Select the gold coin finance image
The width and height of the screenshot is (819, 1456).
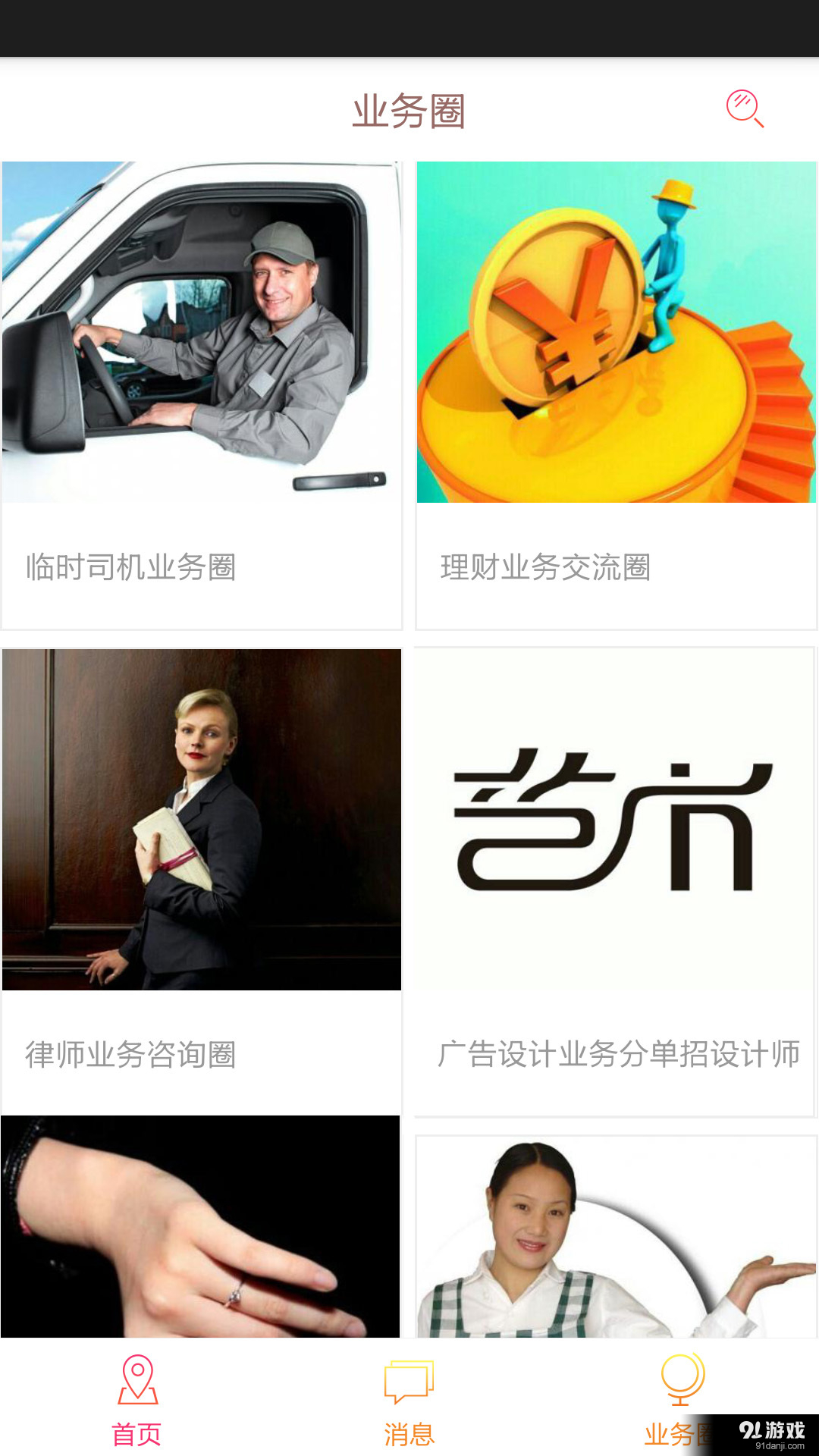click(x=614, y=334)
